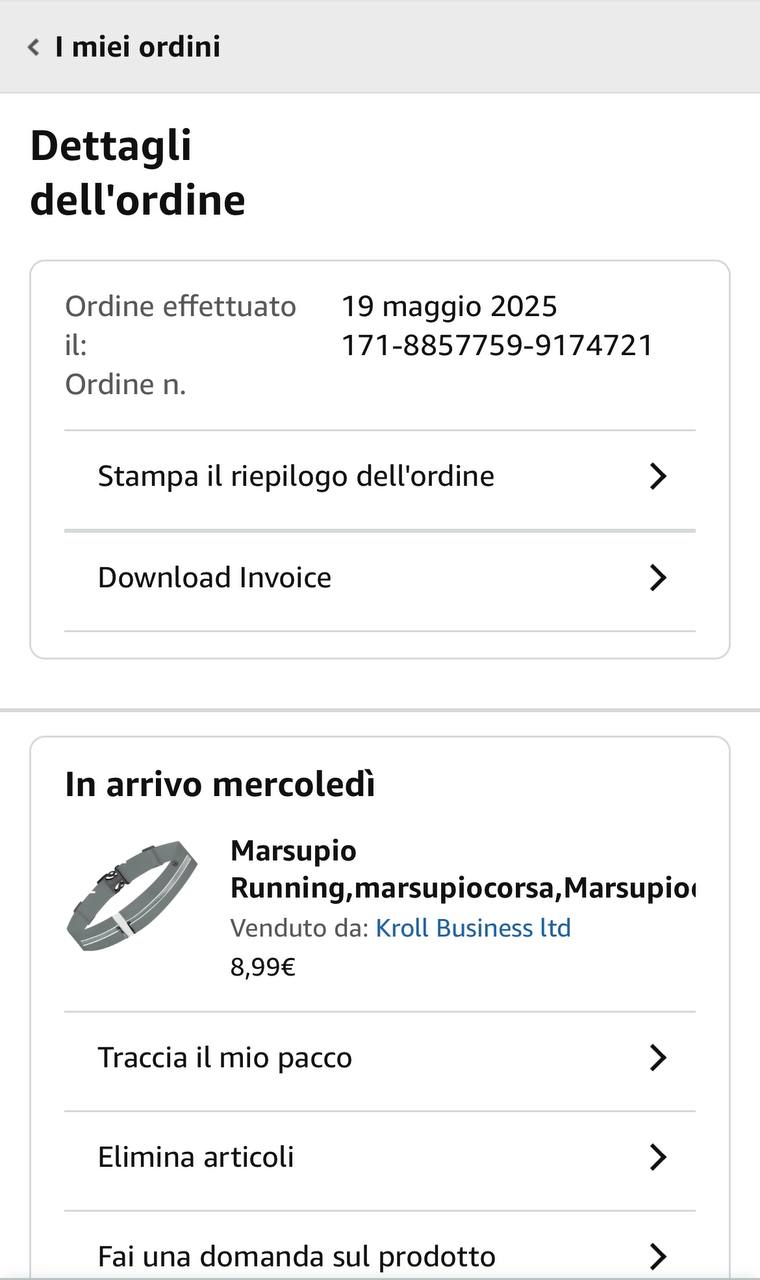Open Stampa il riepilogo dell'ordine
Viewport: 760px width, 1280px height.
pos(380,477)
